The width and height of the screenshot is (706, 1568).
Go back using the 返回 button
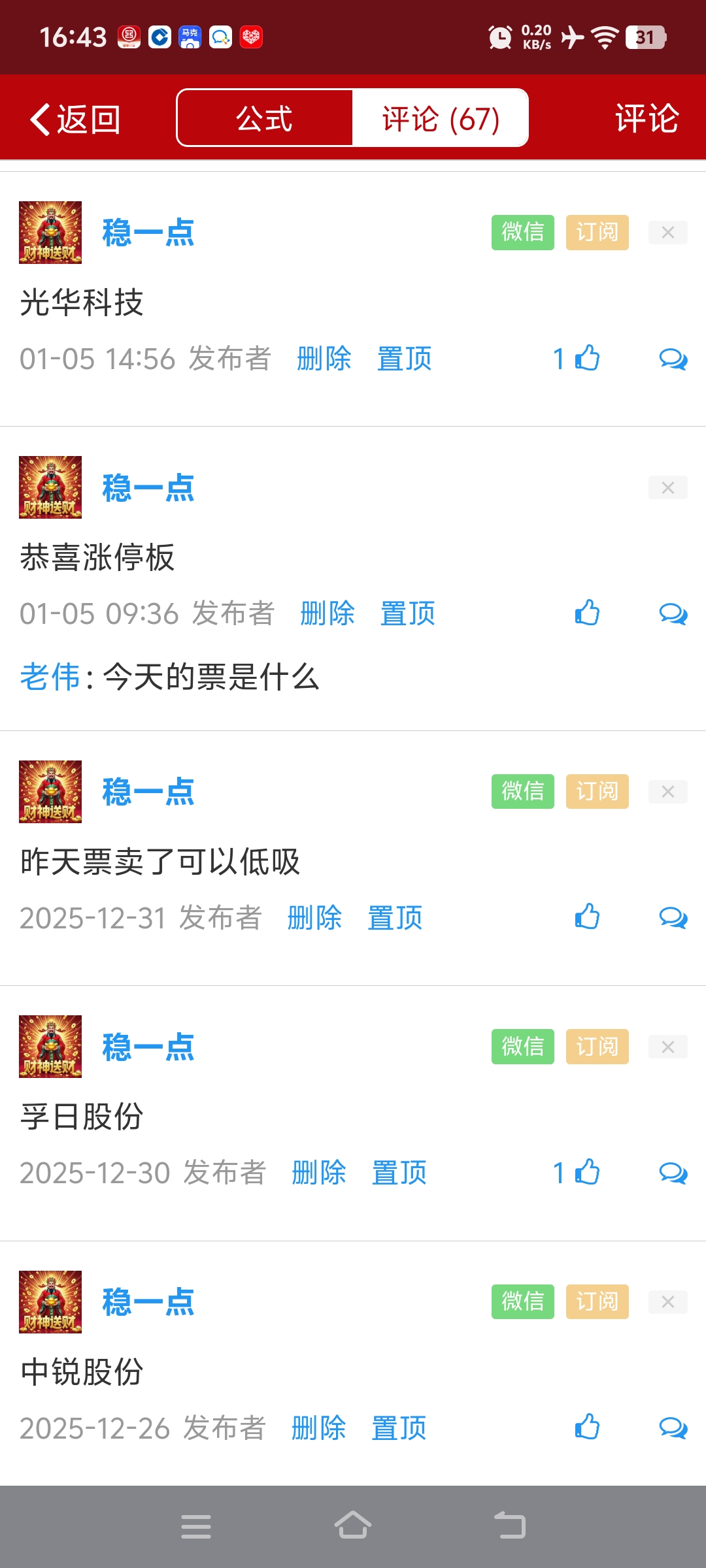pyautogui.click(x=75, y=120)
